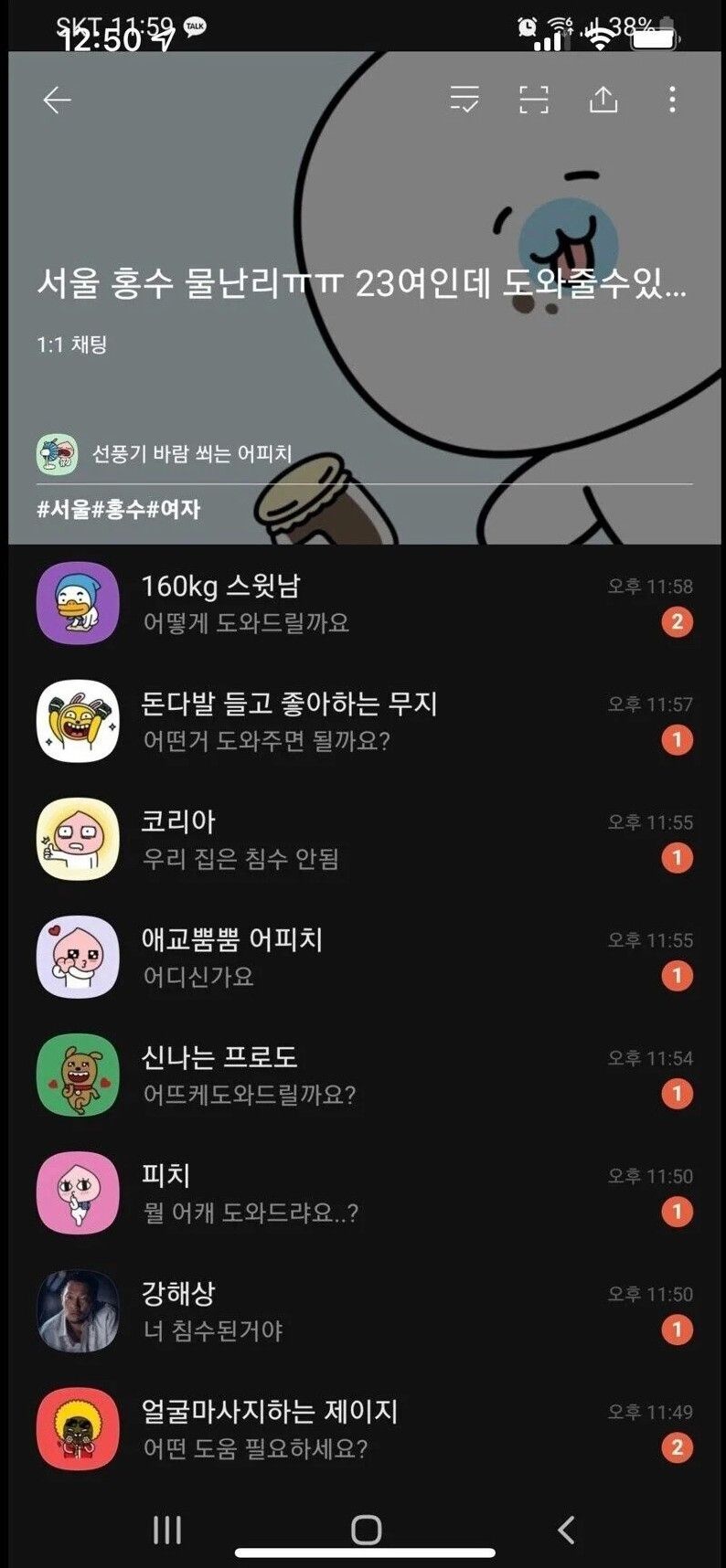726x1568 pixels.
Task: Open the chat with 강해상
Action: click(x=366, y=1311)
